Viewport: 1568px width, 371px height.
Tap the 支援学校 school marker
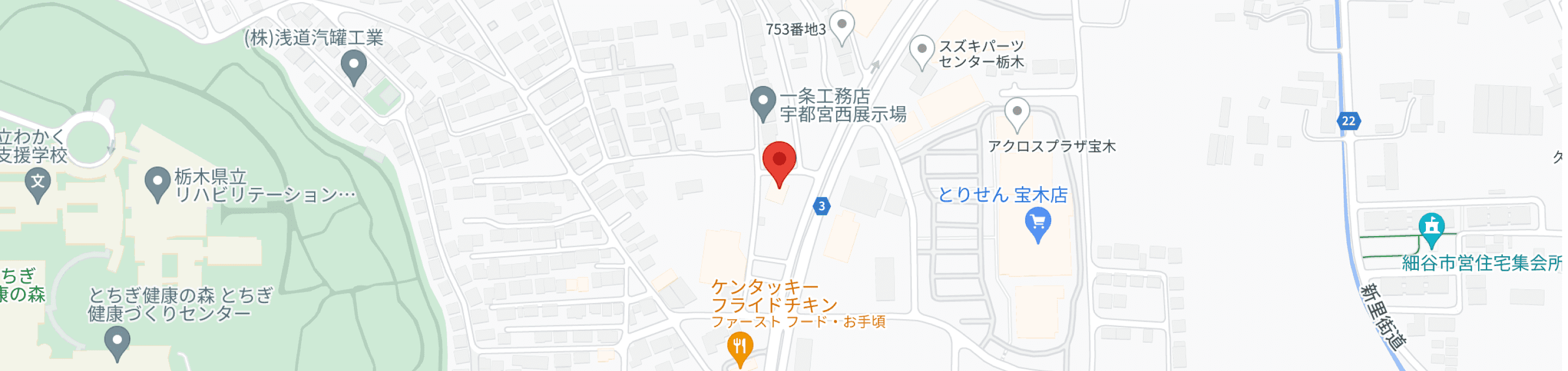pyautogui.click(x=38, y=182)
